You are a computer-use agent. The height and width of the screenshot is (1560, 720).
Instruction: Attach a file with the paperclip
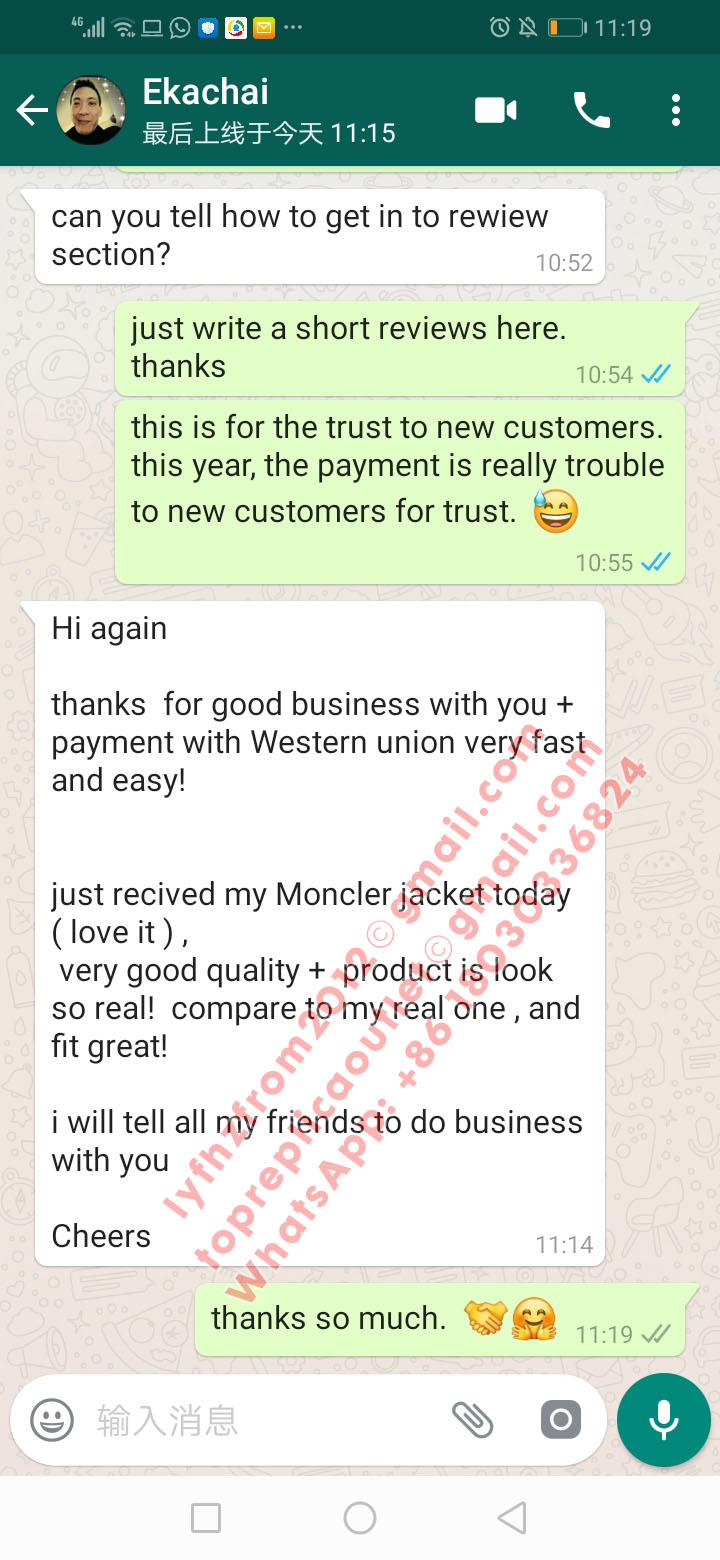[x=472, y=1419]
